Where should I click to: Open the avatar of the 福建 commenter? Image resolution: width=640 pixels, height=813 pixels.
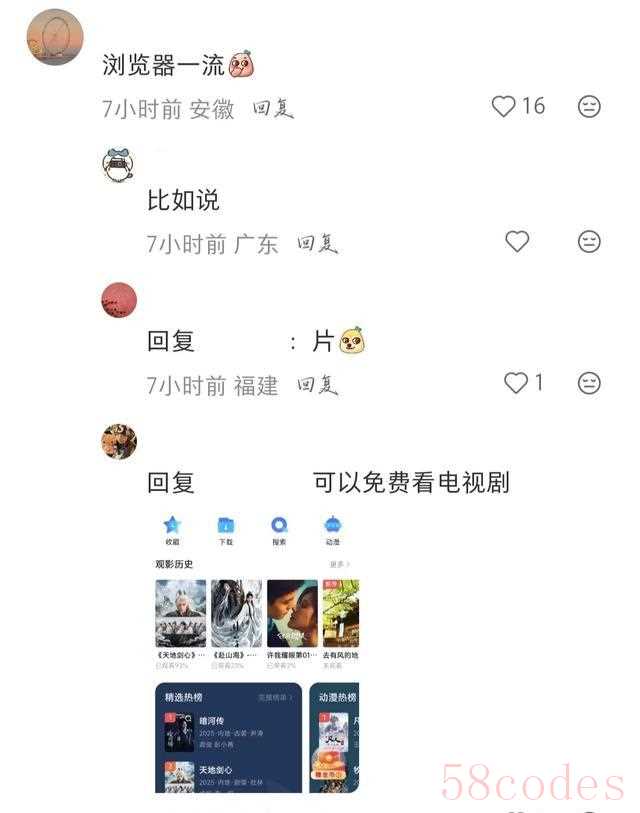[x=119, y=299]
